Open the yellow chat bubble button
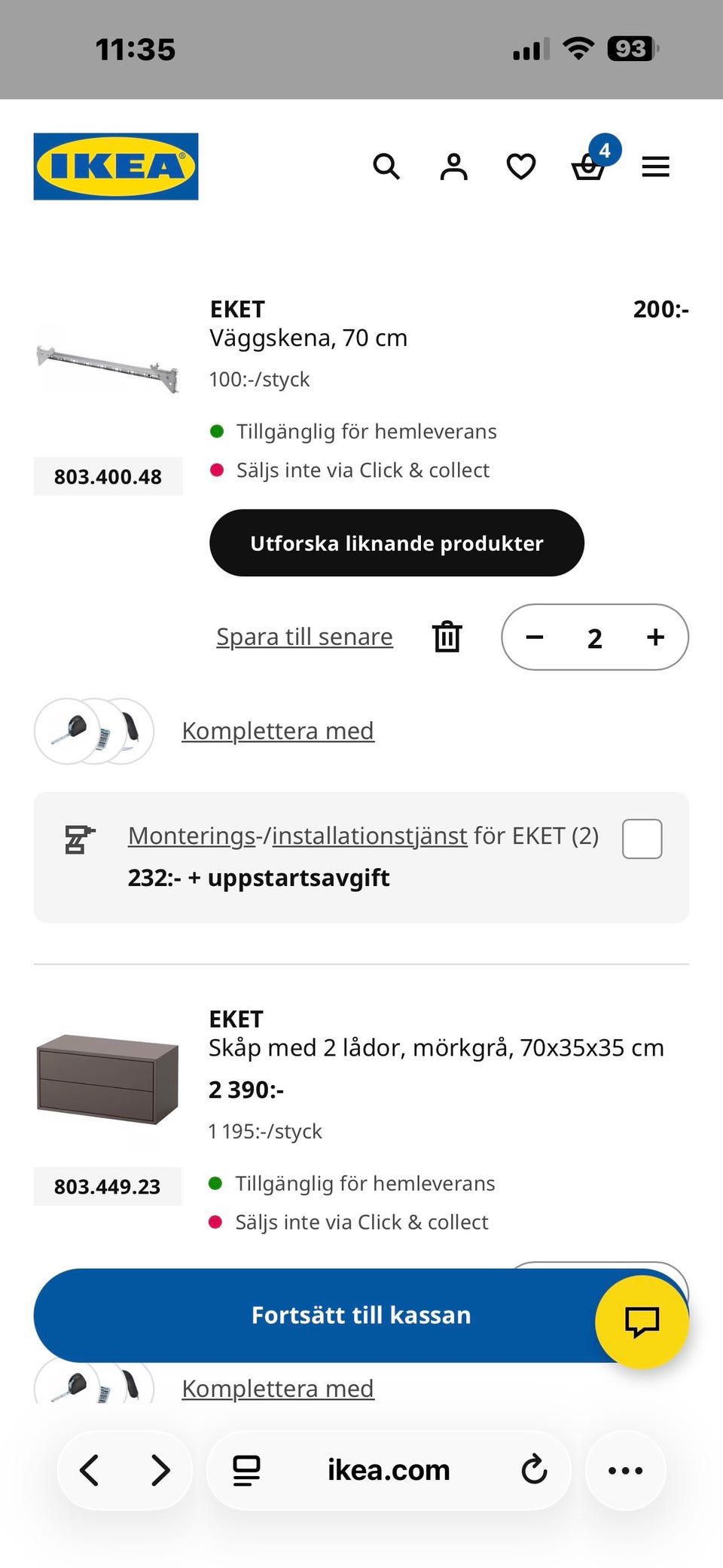 pyautogui.click(x=642, y=1321)
